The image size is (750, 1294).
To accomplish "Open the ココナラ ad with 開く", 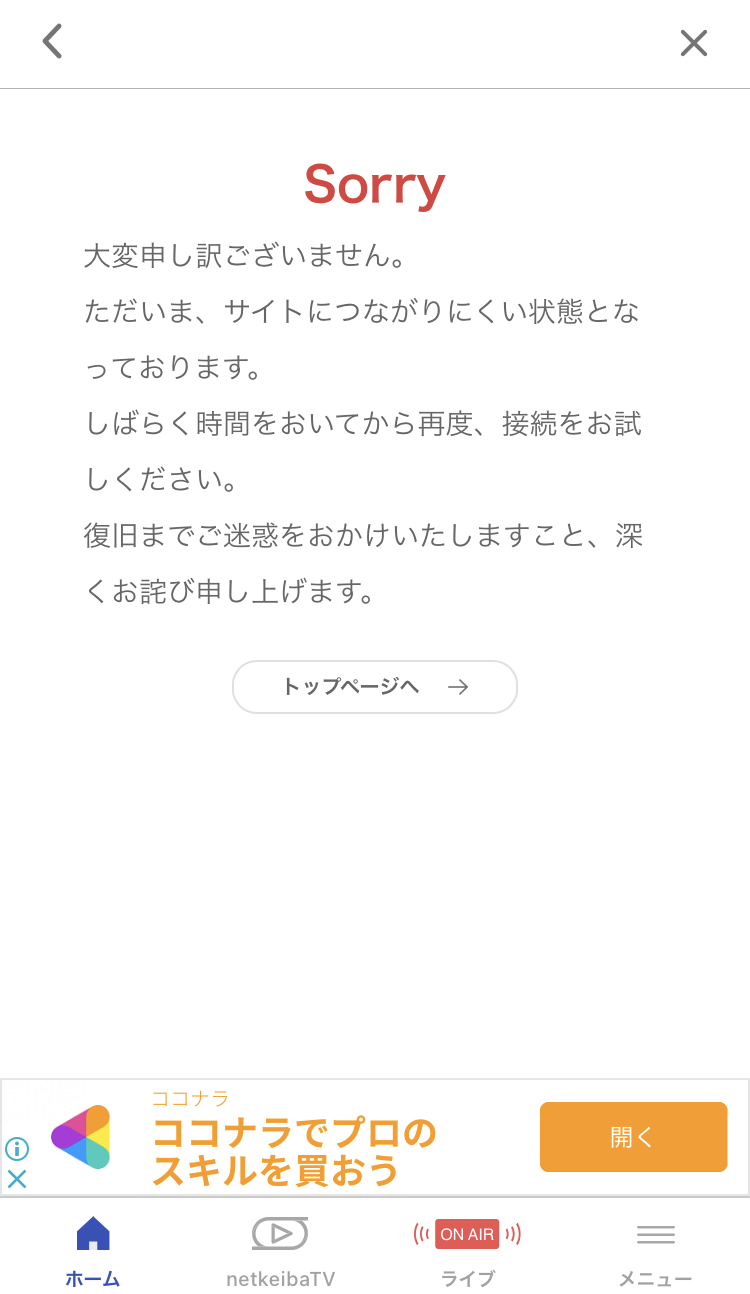I will 633,1137.
